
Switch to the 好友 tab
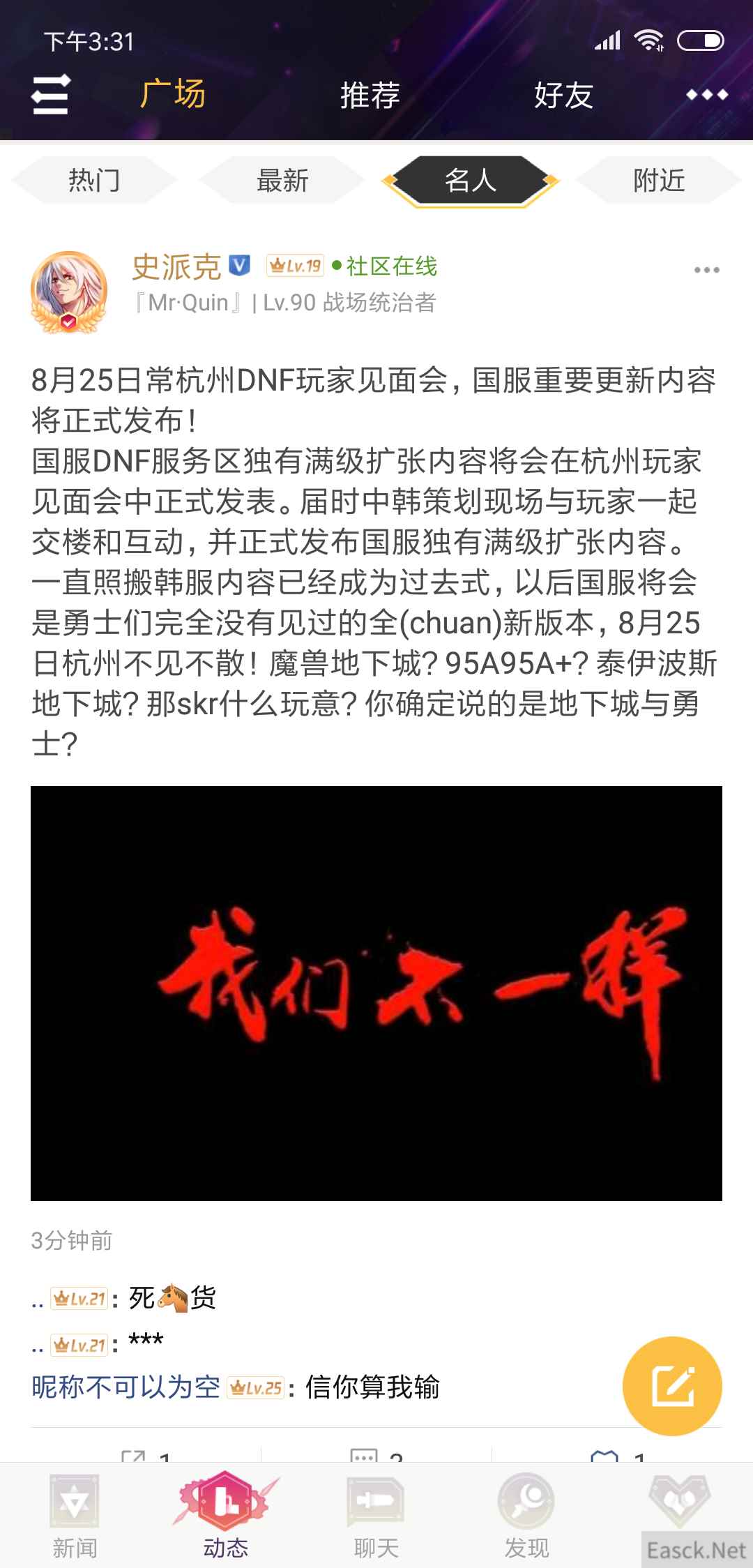(x=563, y=95)
